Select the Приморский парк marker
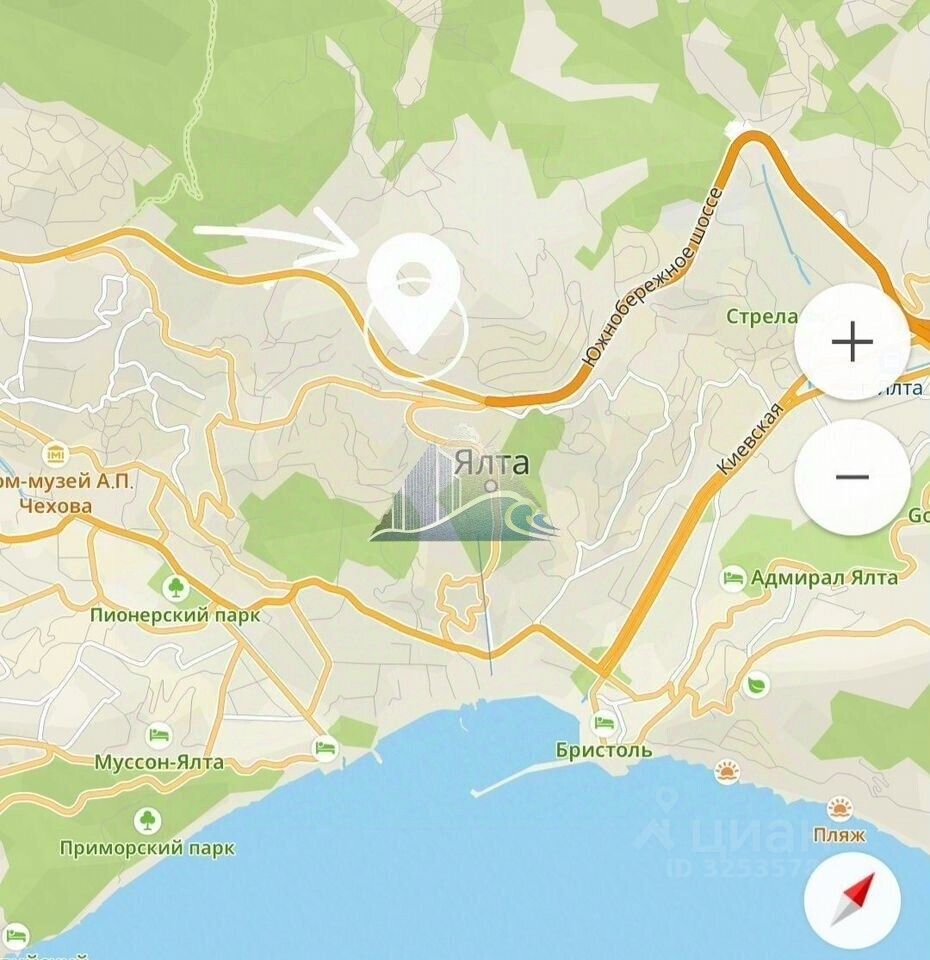Viewport: 930px width, 960px height. tap(147, 821)
